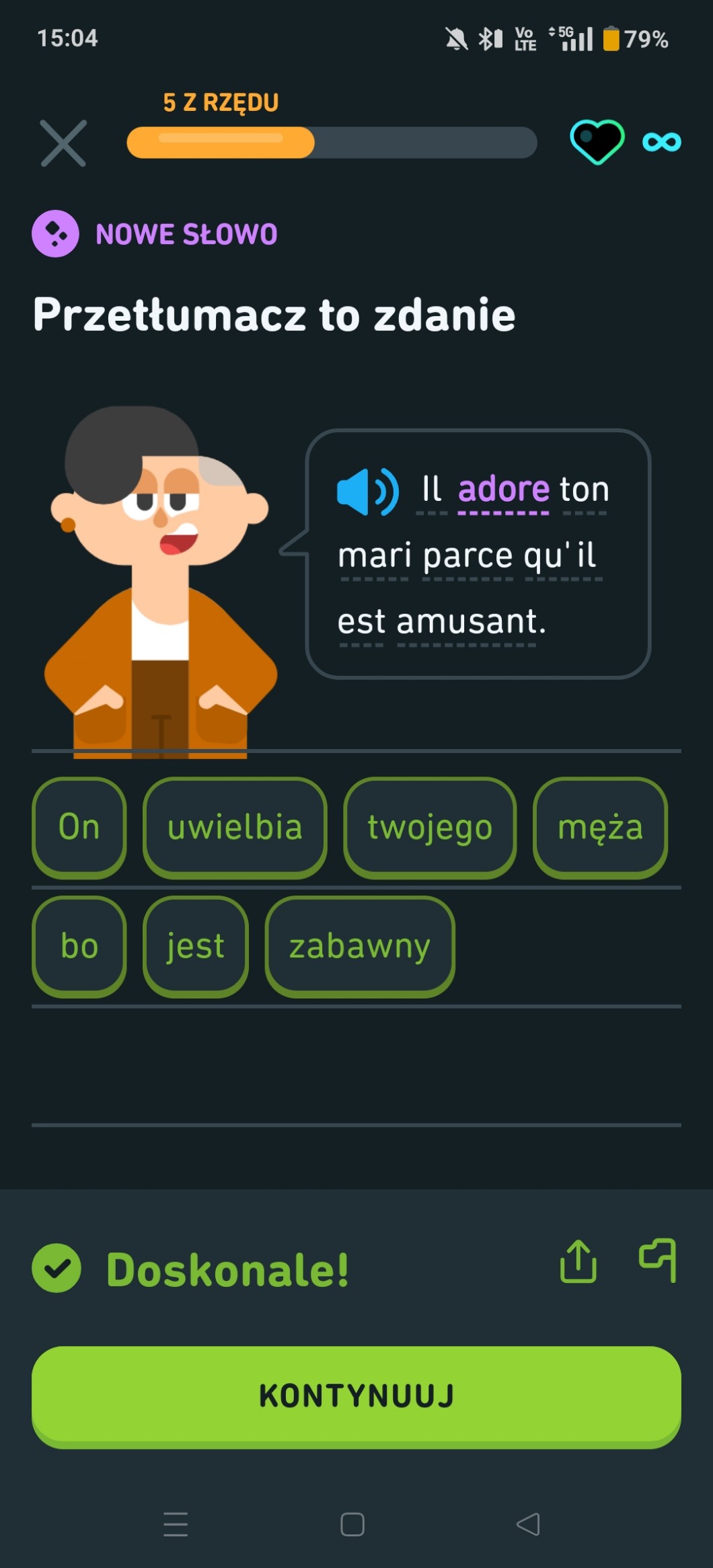Choose the "męża" word tile
Viewport: 713px width, 1568px height.
click(600, 826)
